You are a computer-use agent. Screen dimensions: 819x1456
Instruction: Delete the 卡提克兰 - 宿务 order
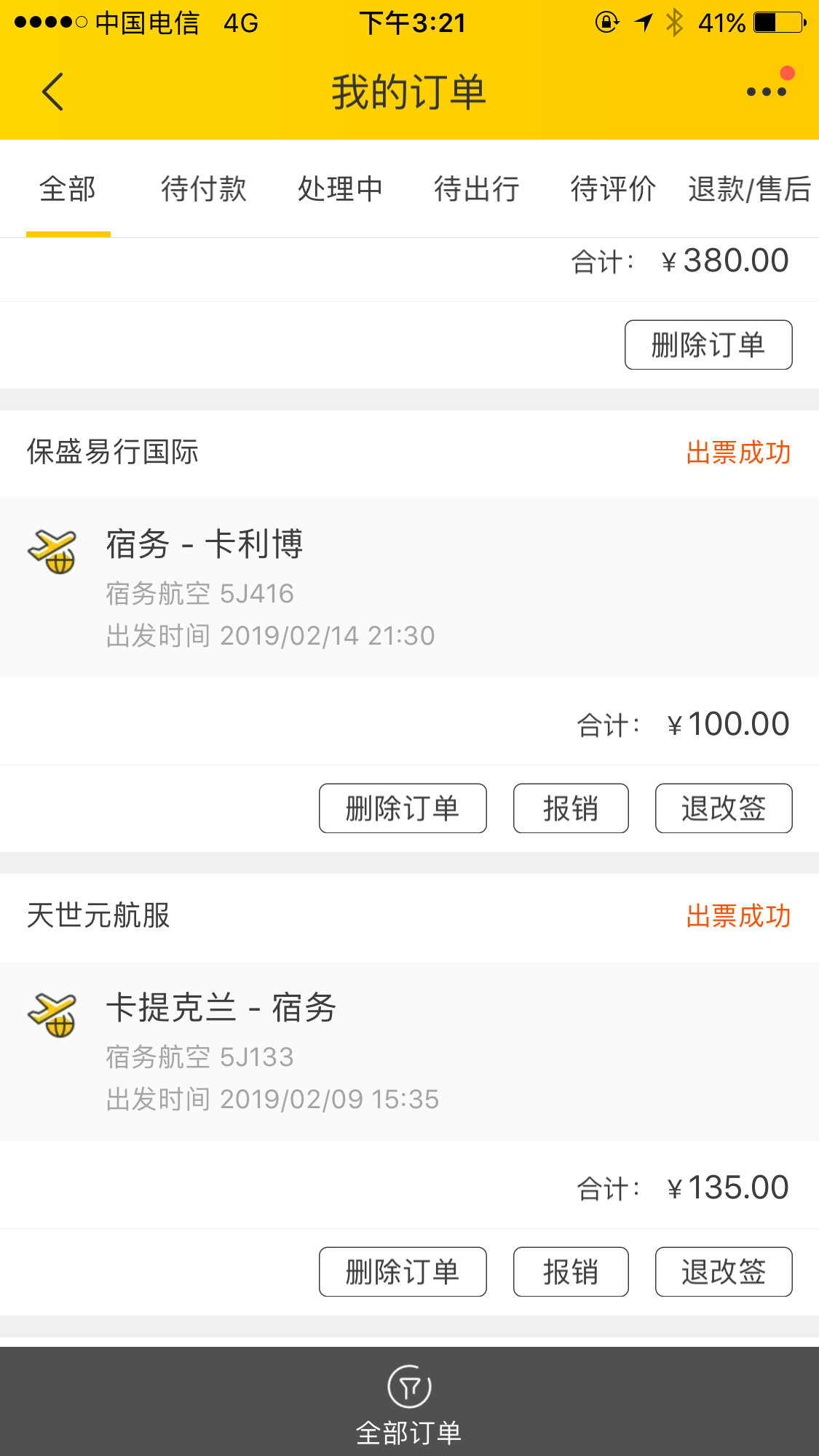[x=403, y=1272]
